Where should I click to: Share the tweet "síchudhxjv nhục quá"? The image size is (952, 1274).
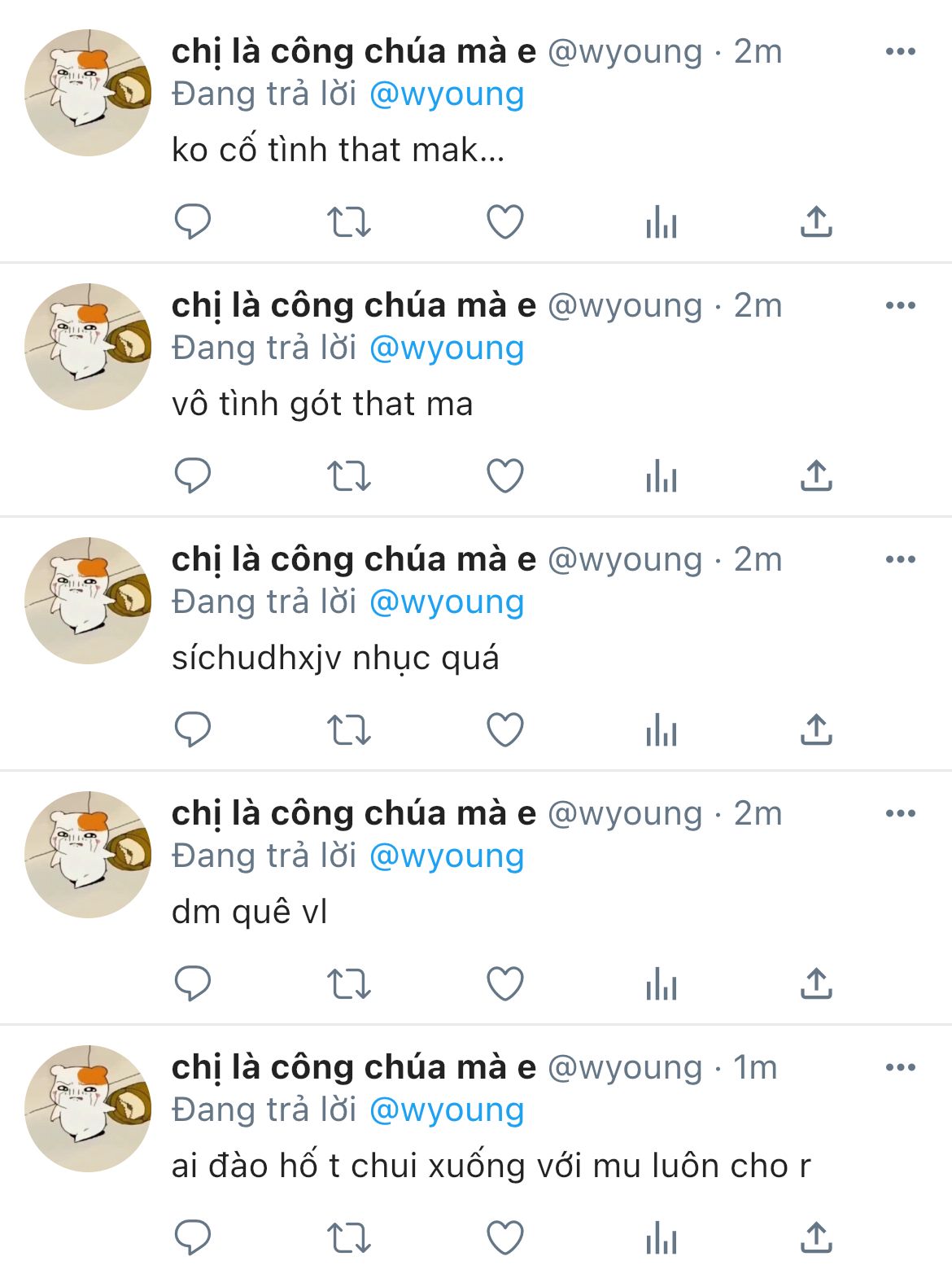pos(816,729)
